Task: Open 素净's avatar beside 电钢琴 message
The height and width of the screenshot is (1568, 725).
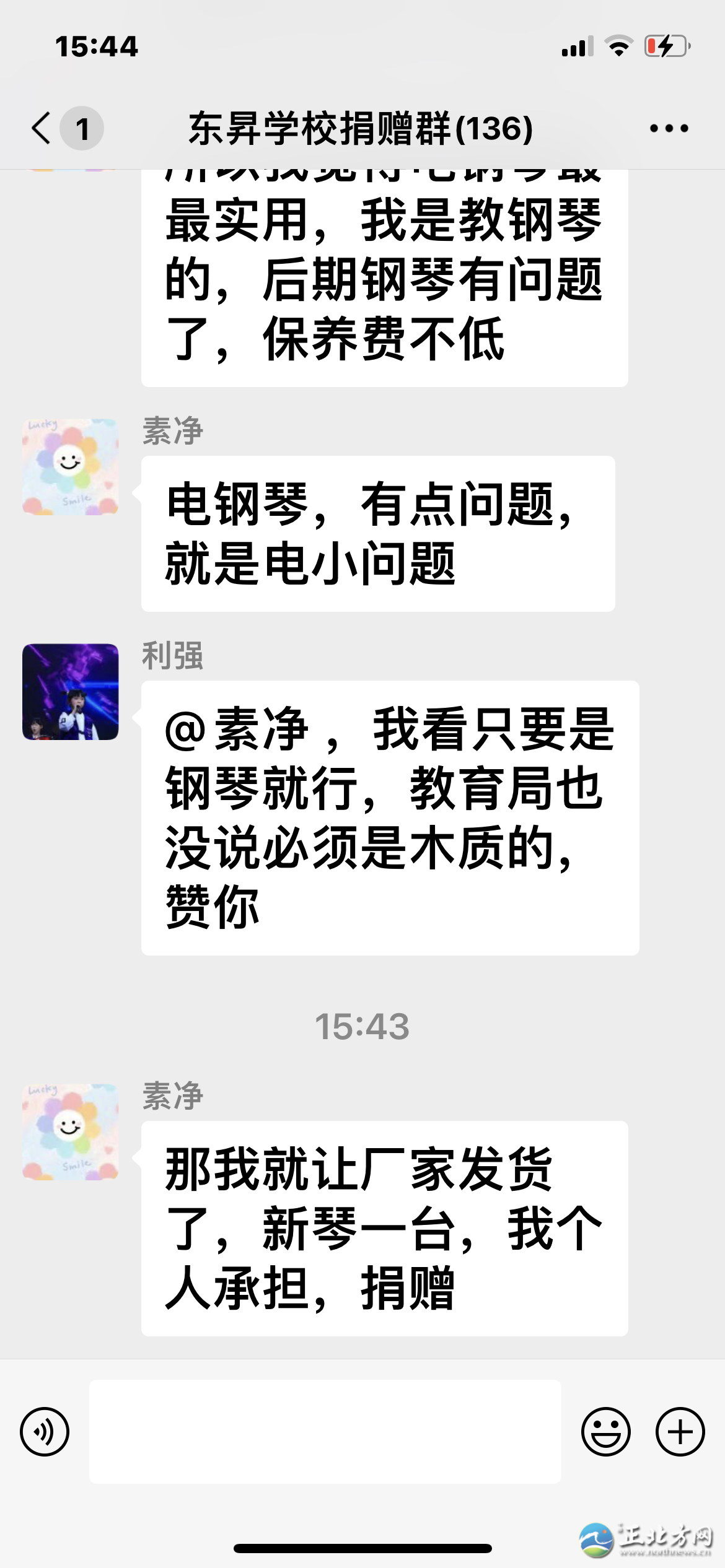Action: (x=71, y=467)
